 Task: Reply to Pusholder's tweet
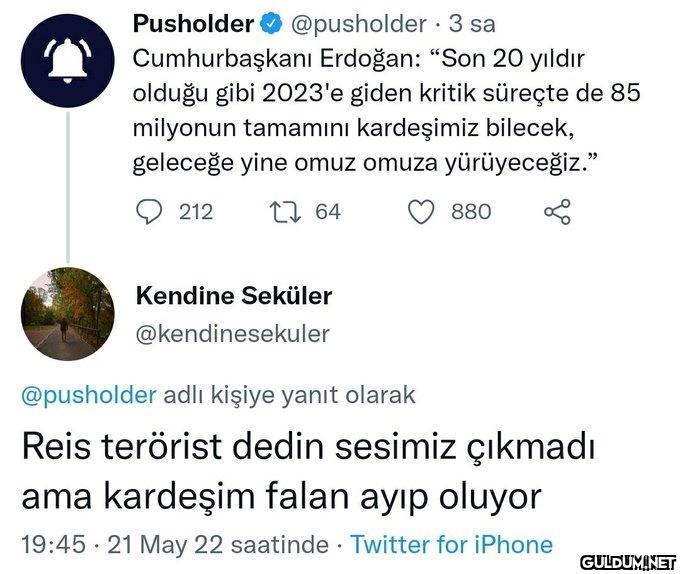[149, 211]
